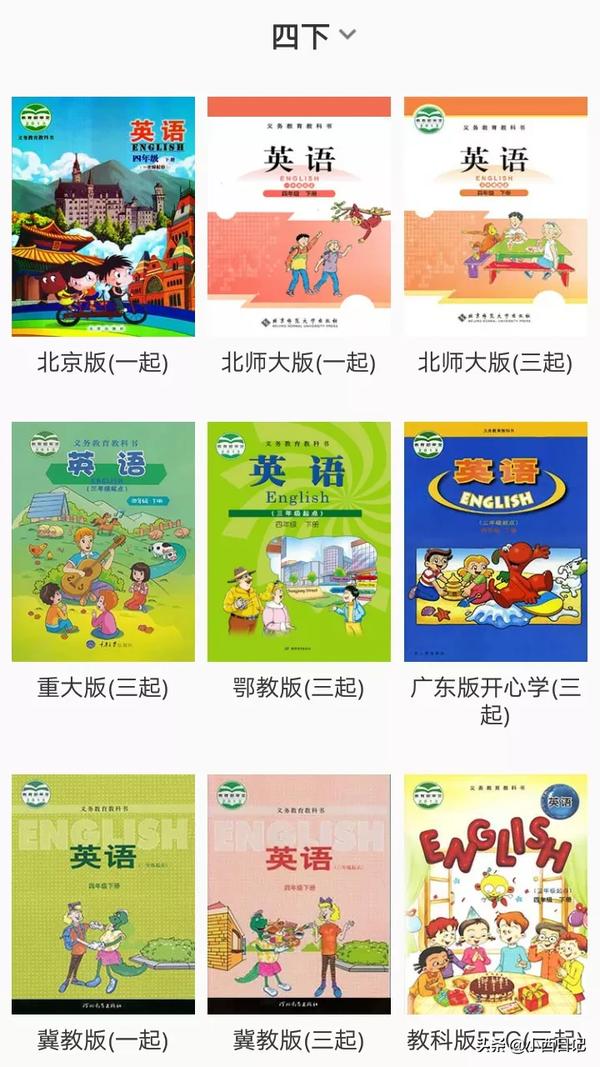The image size is (600, 1067).
Task: Select the 北师大版(三起) textbook
Action: [495, 217]
